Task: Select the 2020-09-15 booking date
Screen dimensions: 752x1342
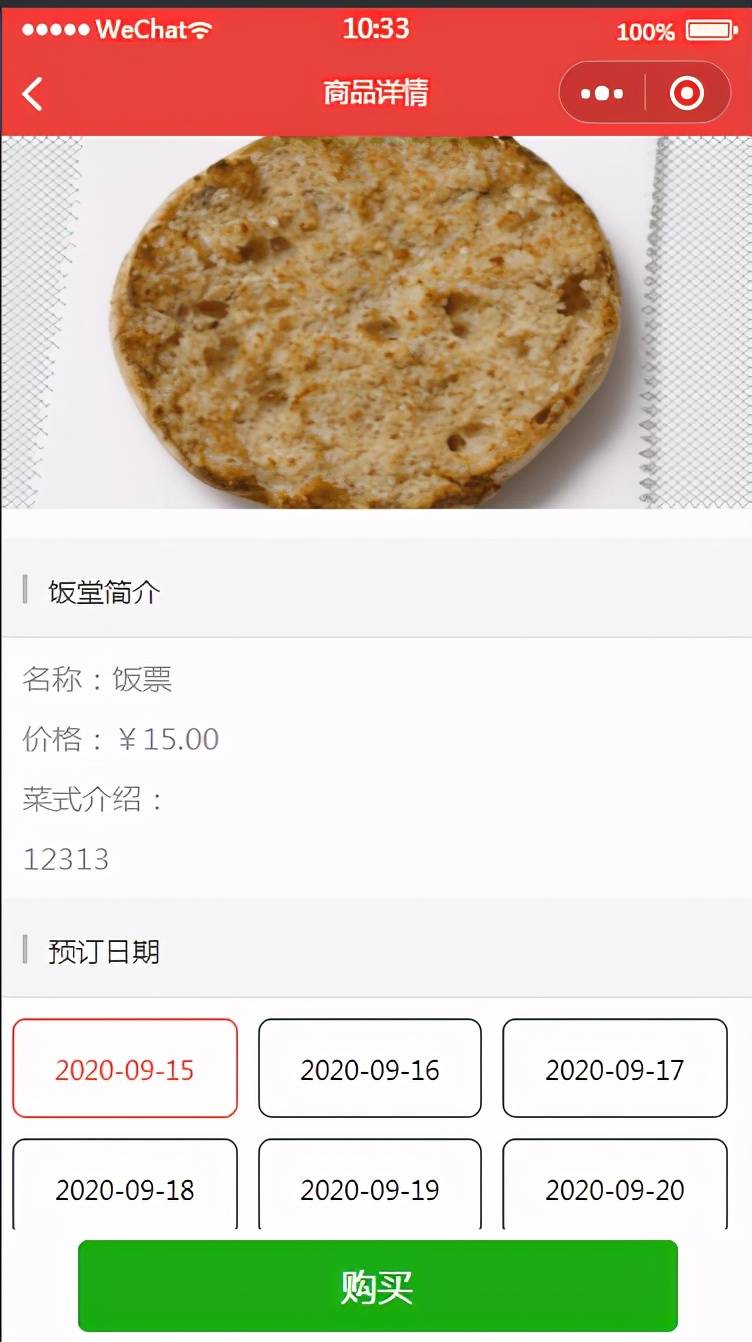Action: [x=124, y=1068]
